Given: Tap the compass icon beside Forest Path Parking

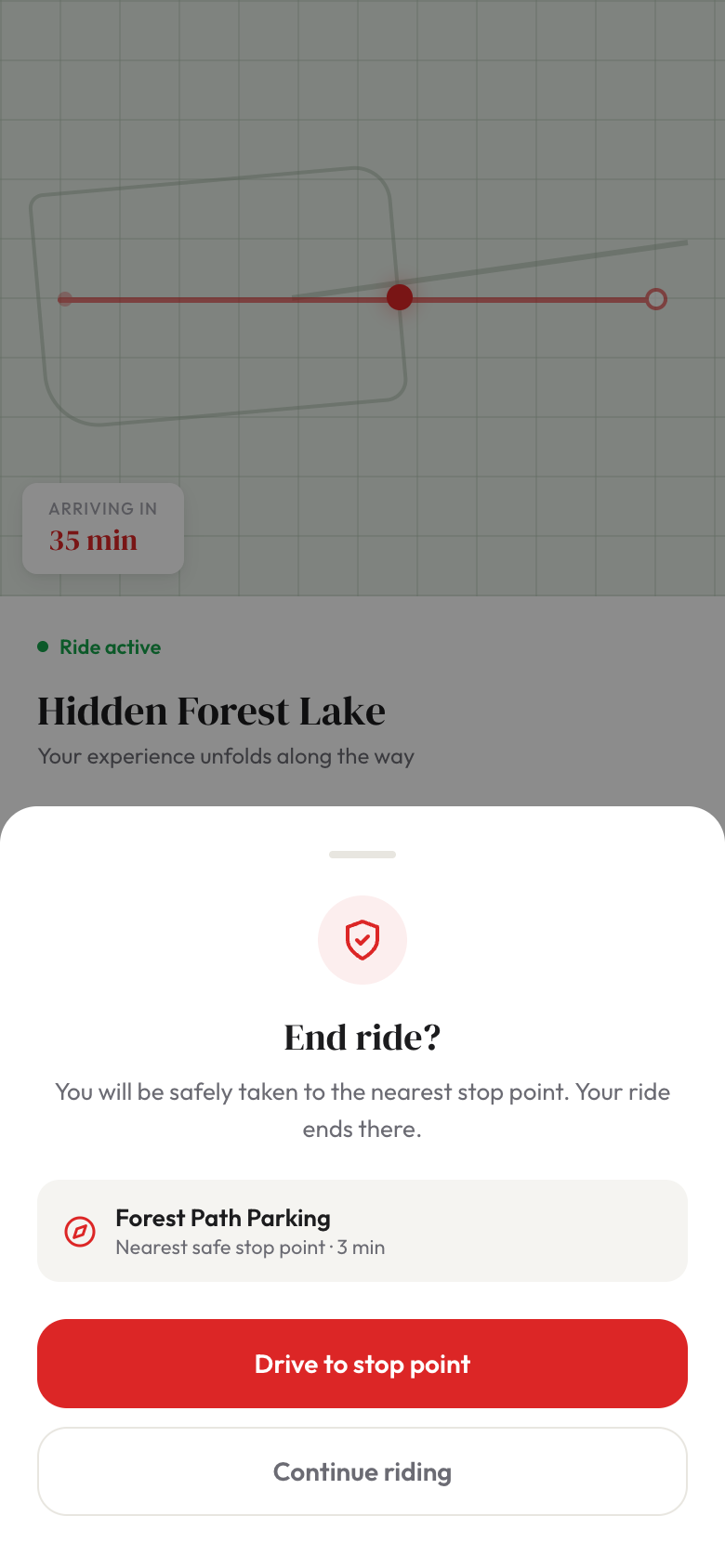Looking at the screenshot, I should (x=79, y=1232).
